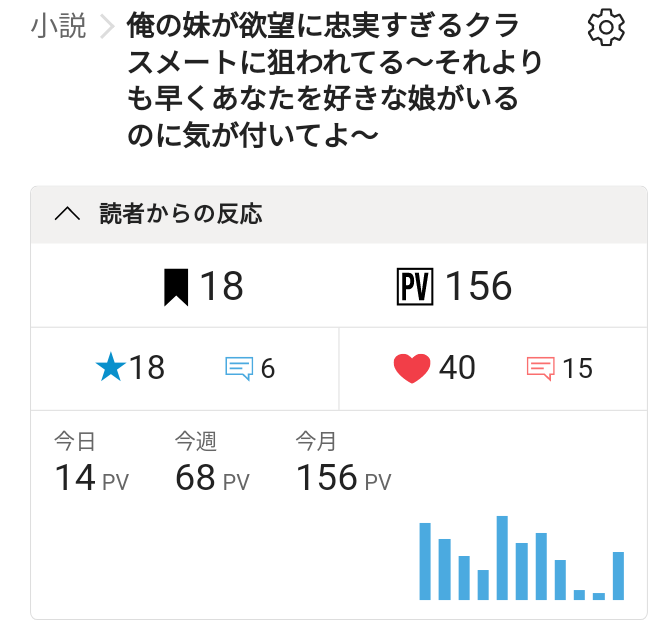View the 18 bookmark followers
The image size is (654, 626).
(204, 286)
